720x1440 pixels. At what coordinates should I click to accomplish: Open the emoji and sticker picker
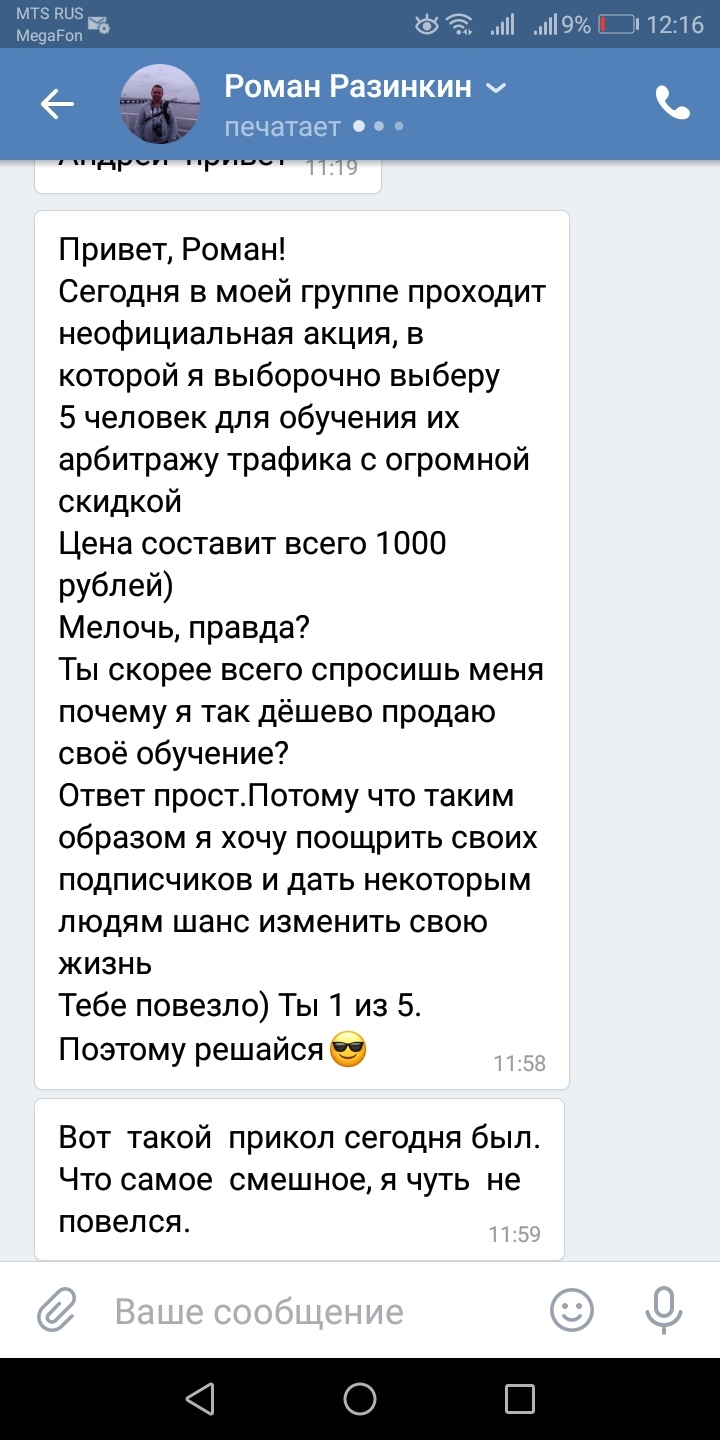572,1310
